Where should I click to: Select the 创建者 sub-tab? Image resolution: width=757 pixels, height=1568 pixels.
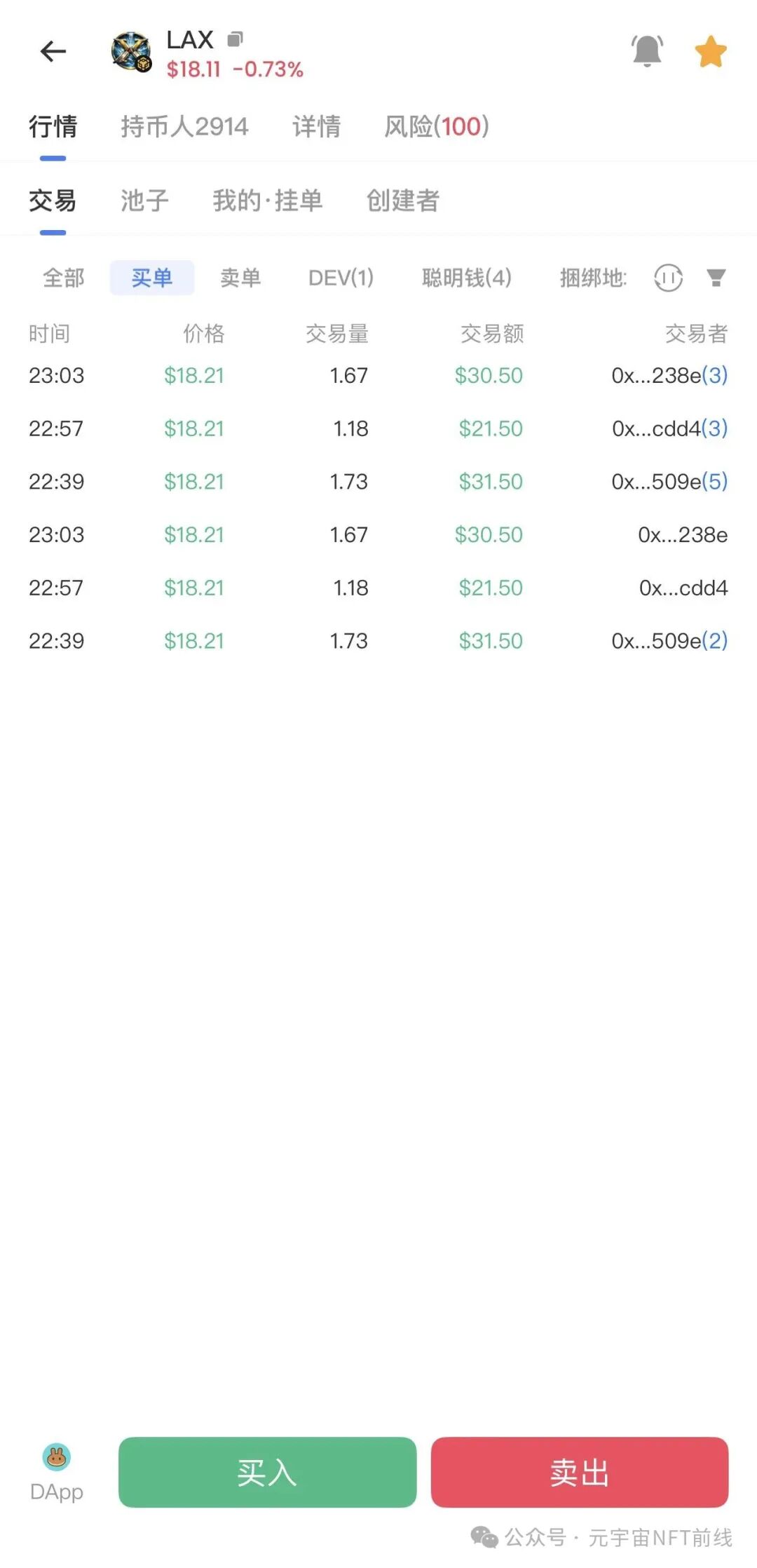pyautogui.click(x=403, y=201)
